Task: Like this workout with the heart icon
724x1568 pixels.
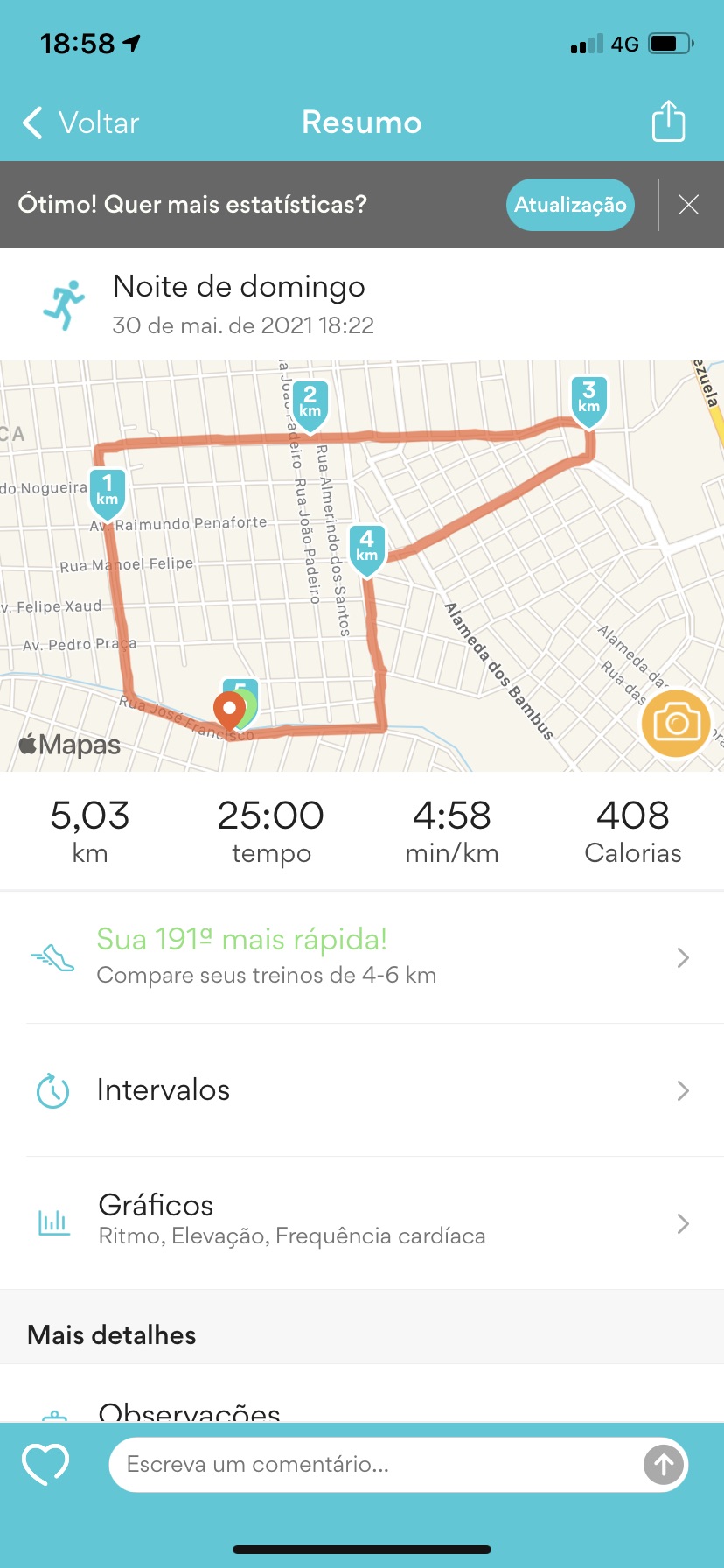Action: (45, 1465)
